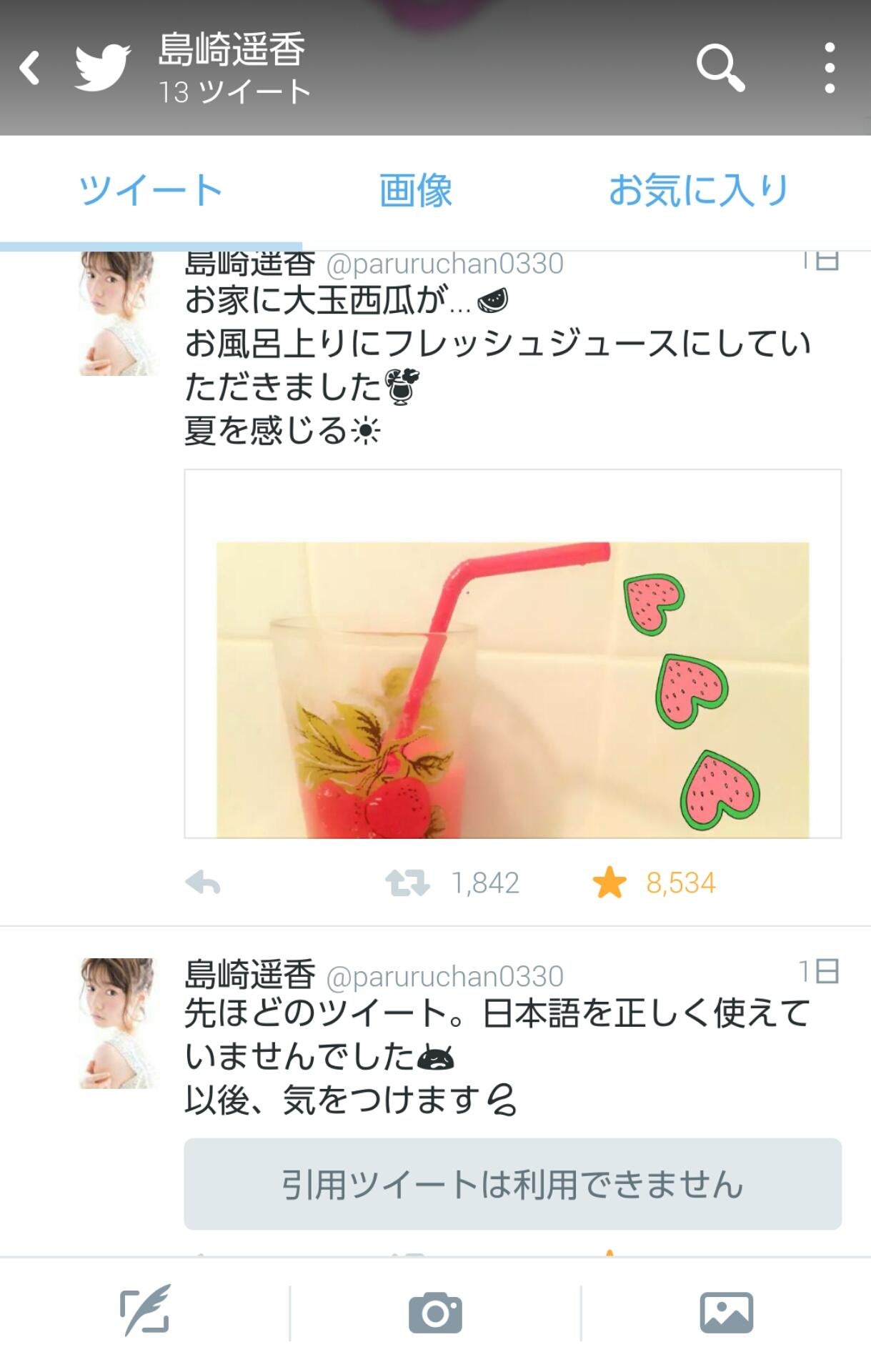Open the photo gallery from the bottom bar
871x1372 pixels.
[726, 1312]
